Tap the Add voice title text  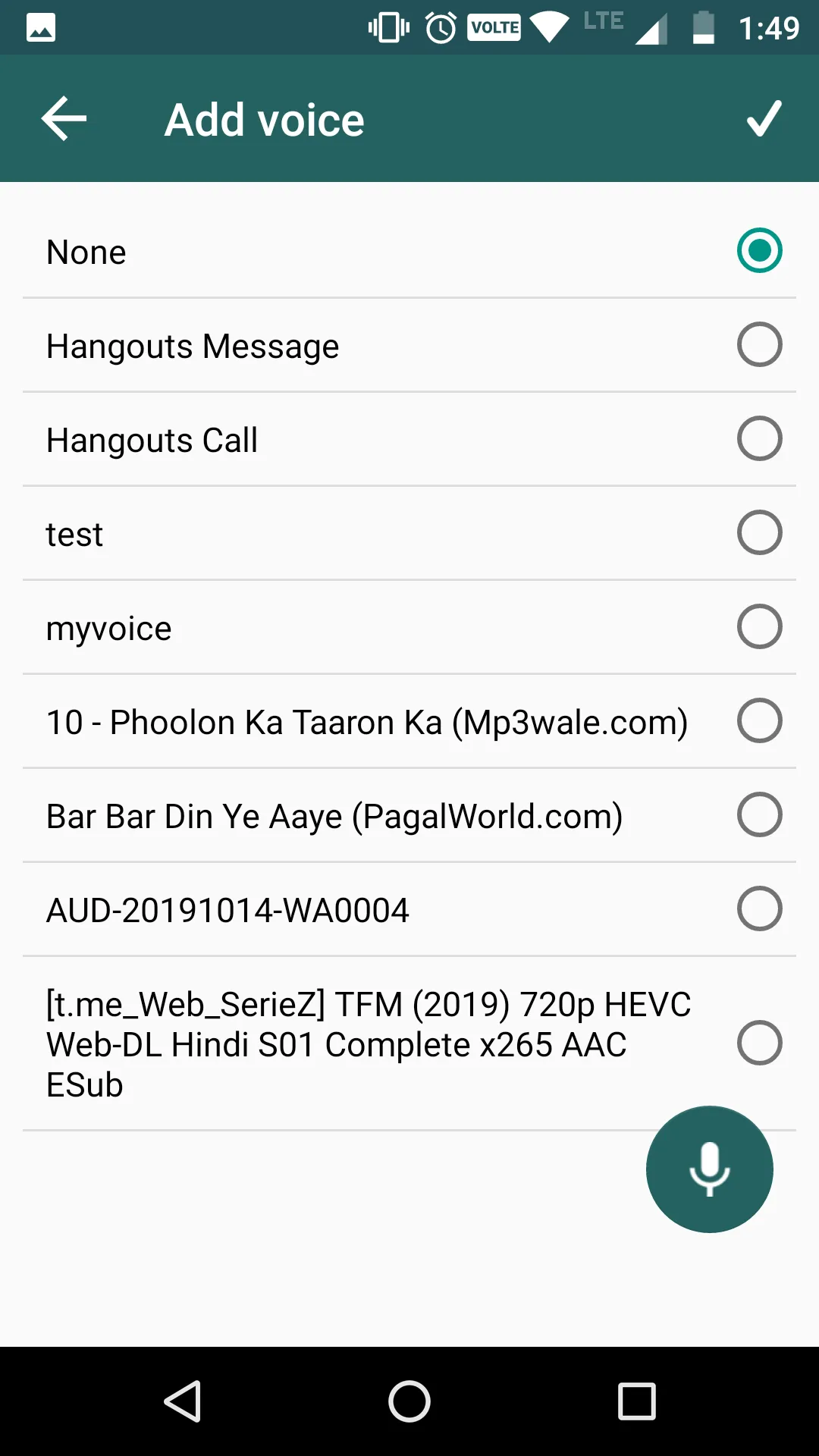[264, 118]
